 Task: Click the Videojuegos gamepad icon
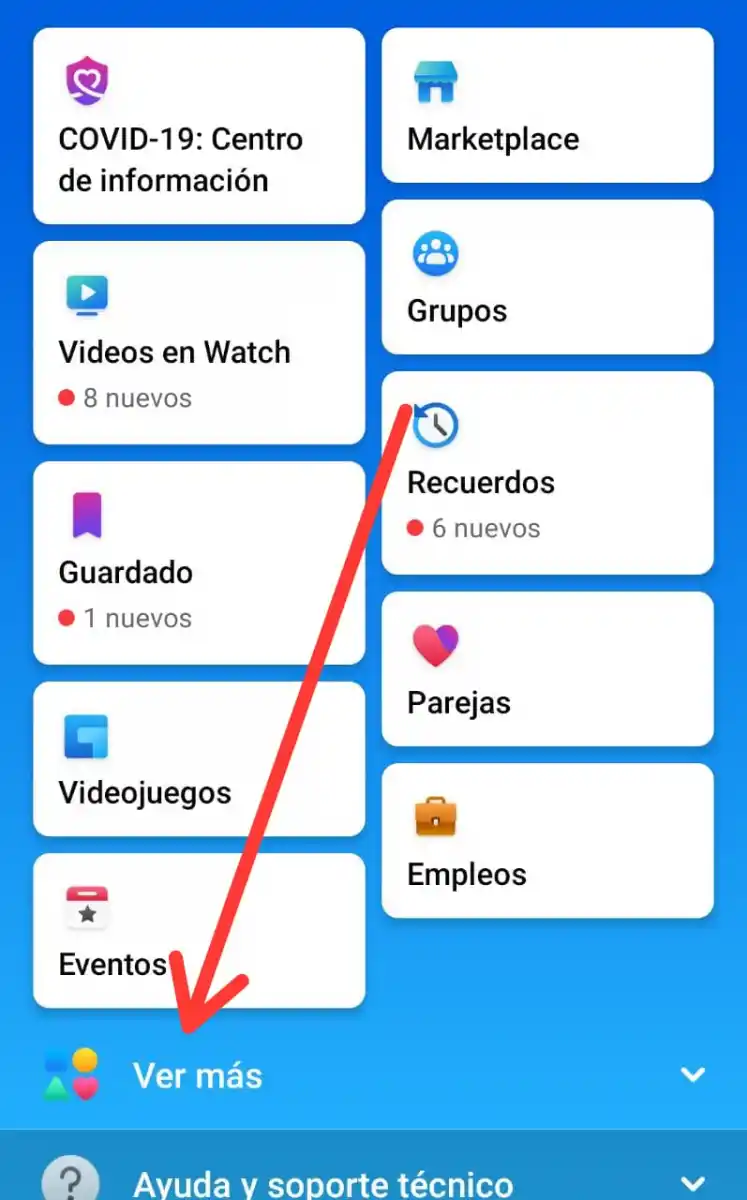pos(86,735)
